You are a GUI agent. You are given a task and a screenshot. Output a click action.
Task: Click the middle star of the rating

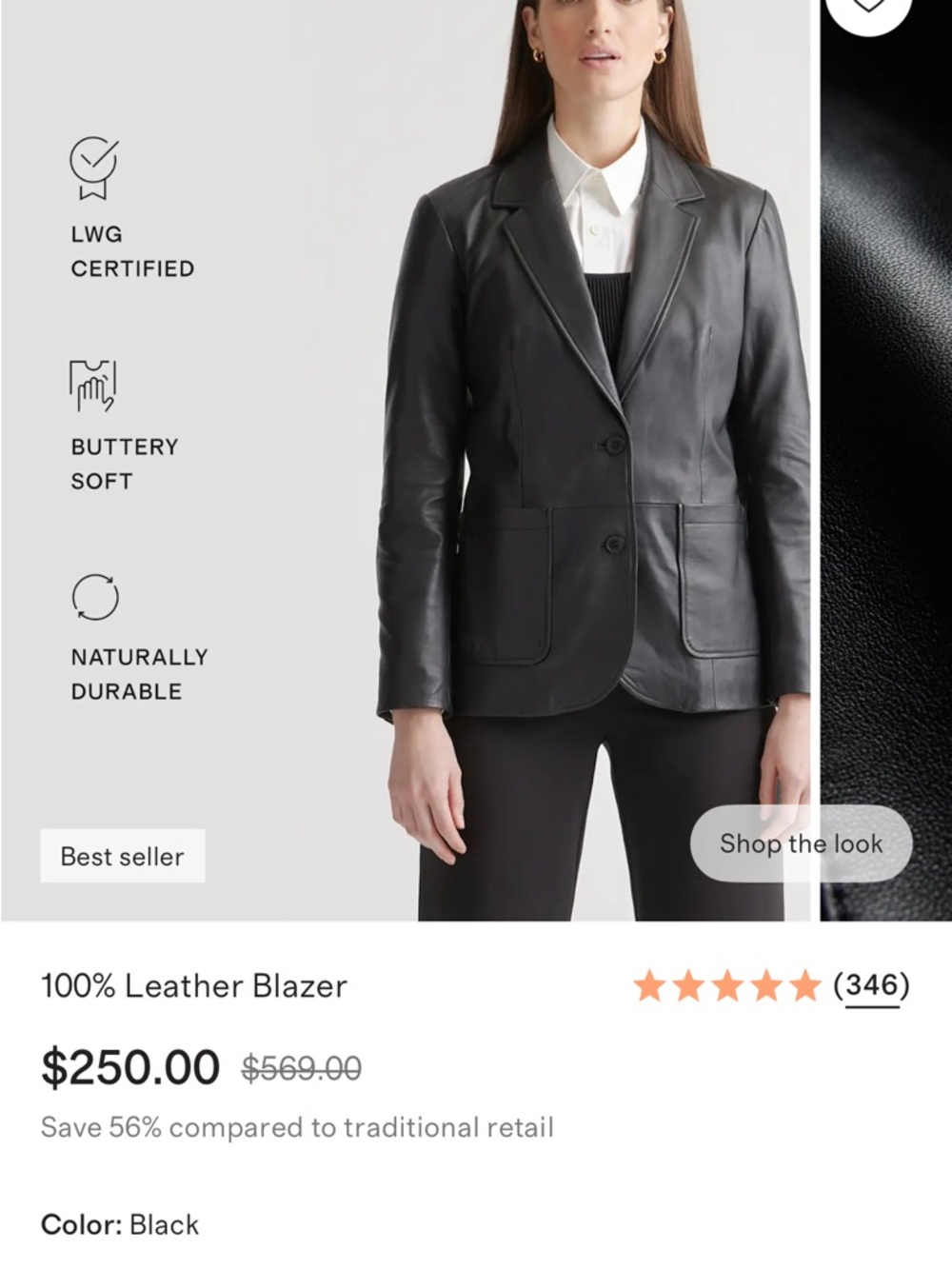(729, 985)
